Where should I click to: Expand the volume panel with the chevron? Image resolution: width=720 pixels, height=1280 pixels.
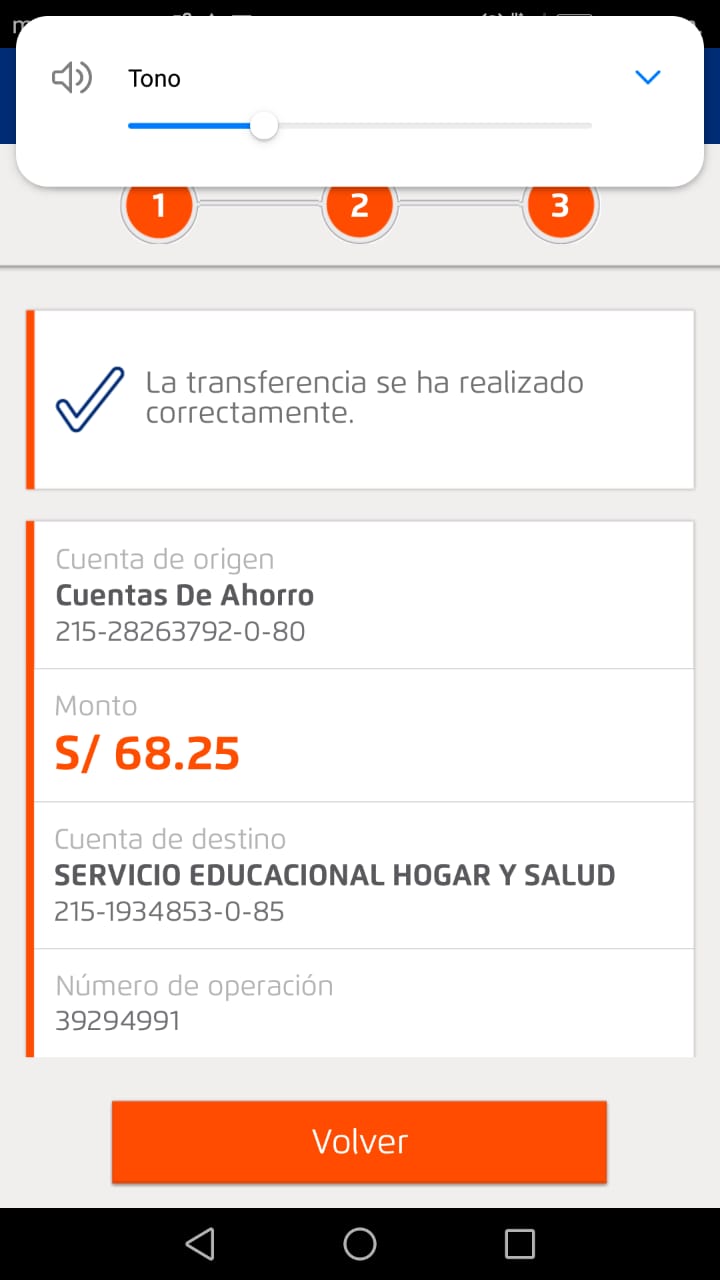[648, 77]
